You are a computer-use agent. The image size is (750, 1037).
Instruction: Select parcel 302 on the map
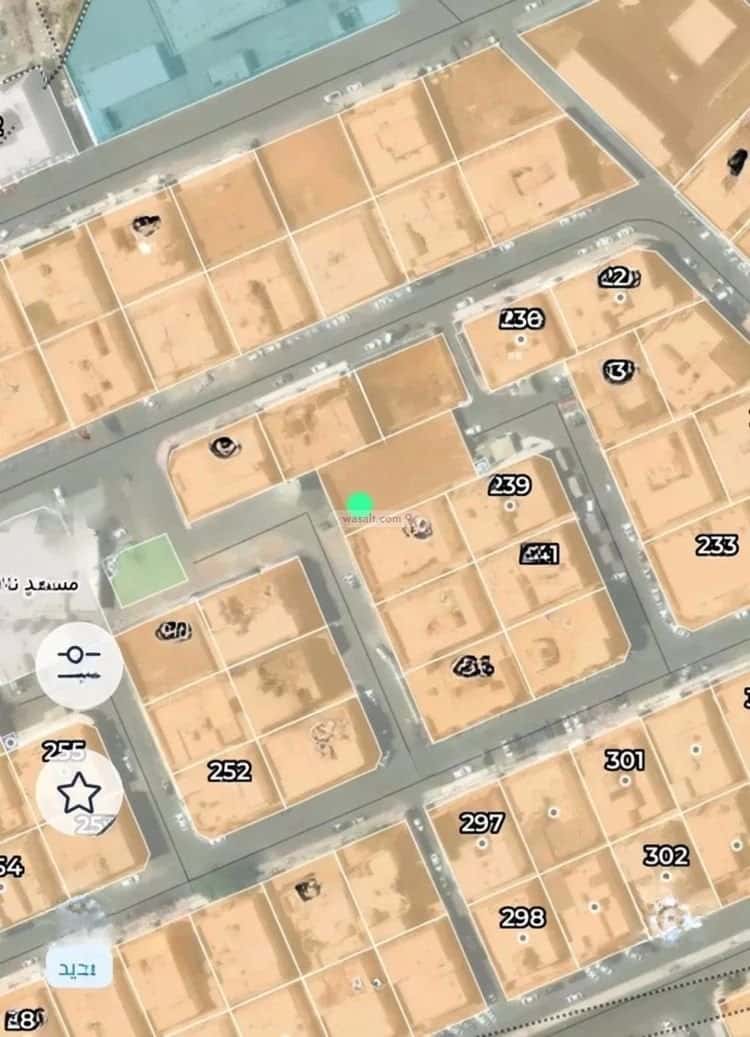[x=666, y=856]
